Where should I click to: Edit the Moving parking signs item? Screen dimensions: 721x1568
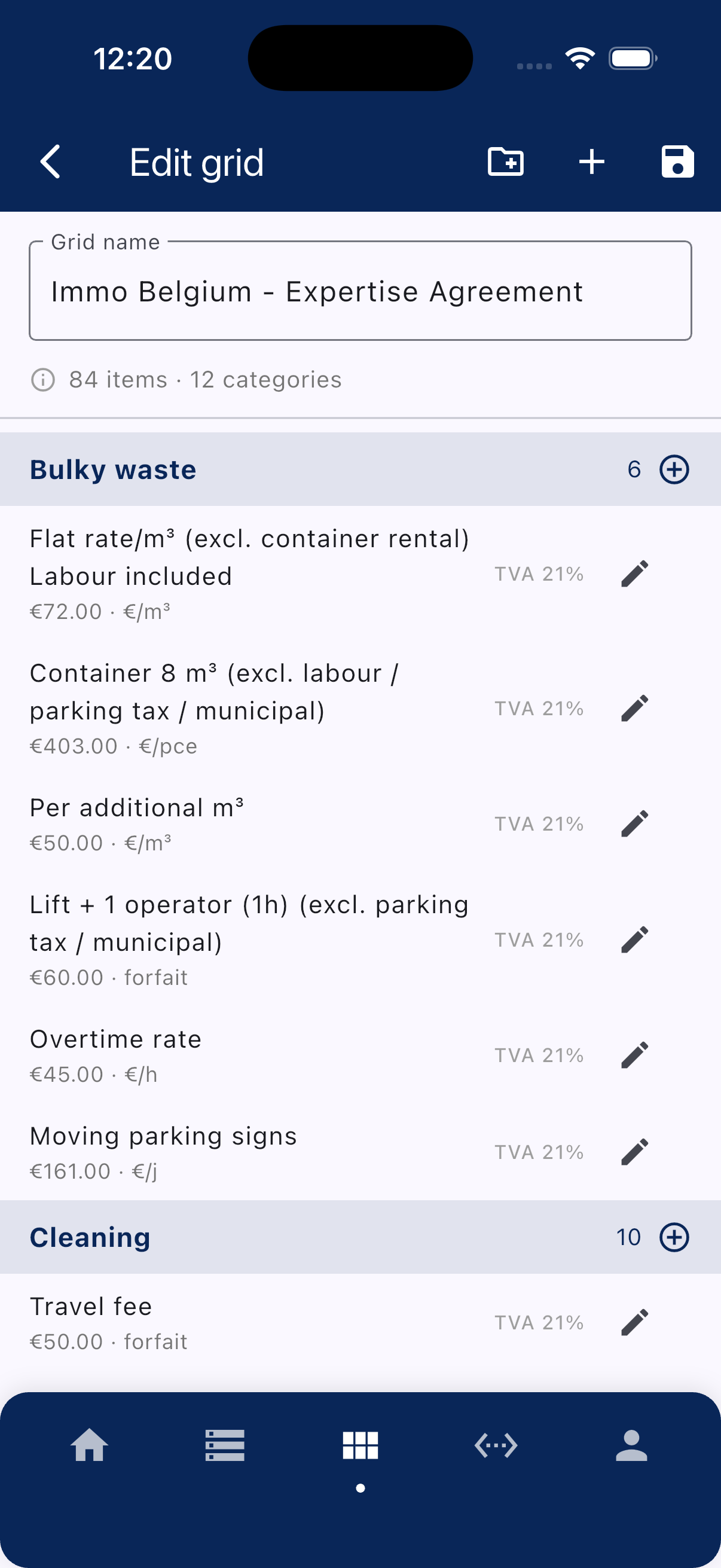(x=634, y=1152)
